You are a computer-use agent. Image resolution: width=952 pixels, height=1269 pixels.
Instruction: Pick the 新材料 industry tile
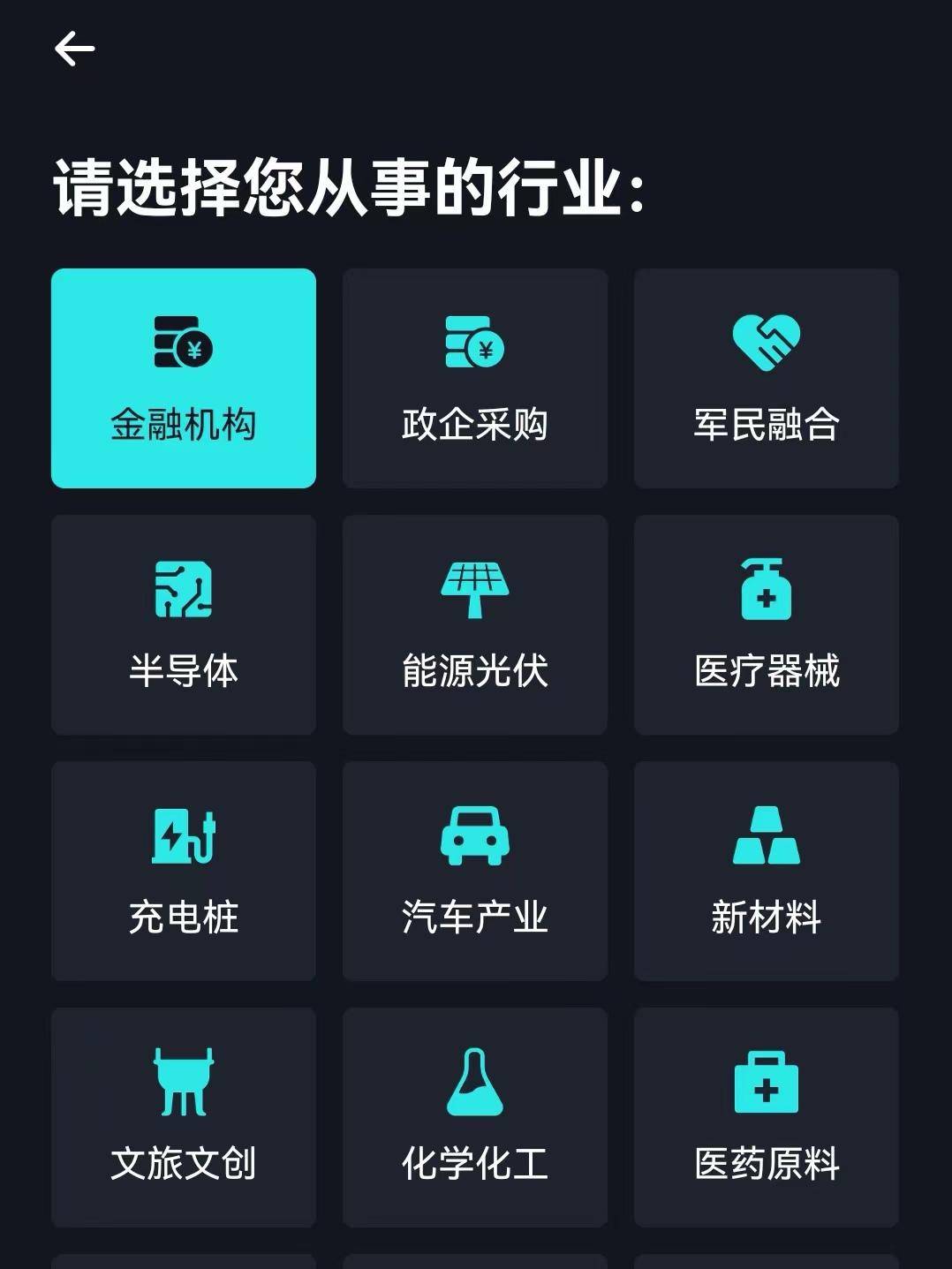767,871
